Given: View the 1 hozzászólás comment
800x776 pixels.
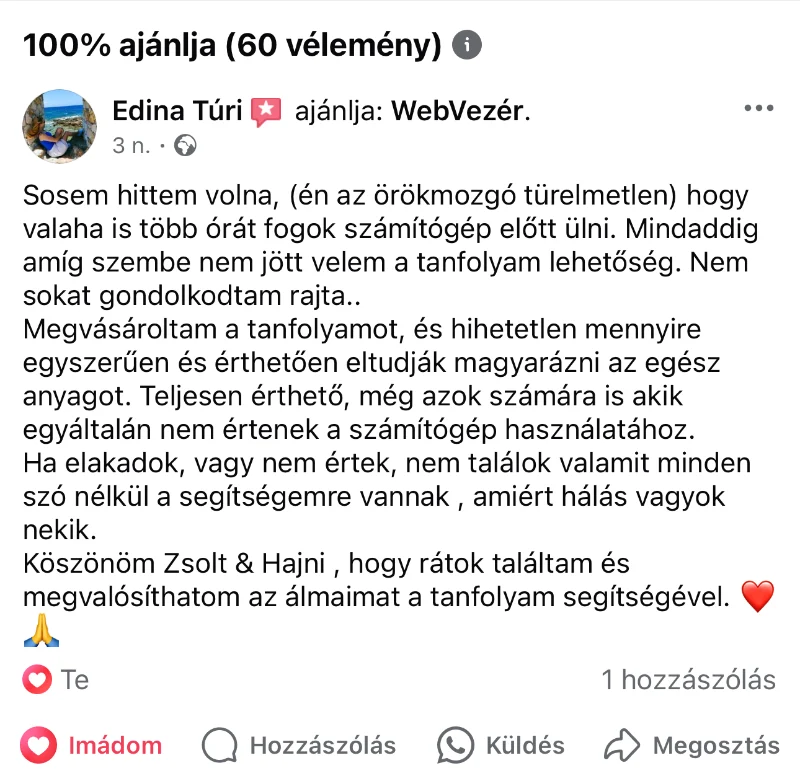Looking at the screenshot, I should point(688,680).
